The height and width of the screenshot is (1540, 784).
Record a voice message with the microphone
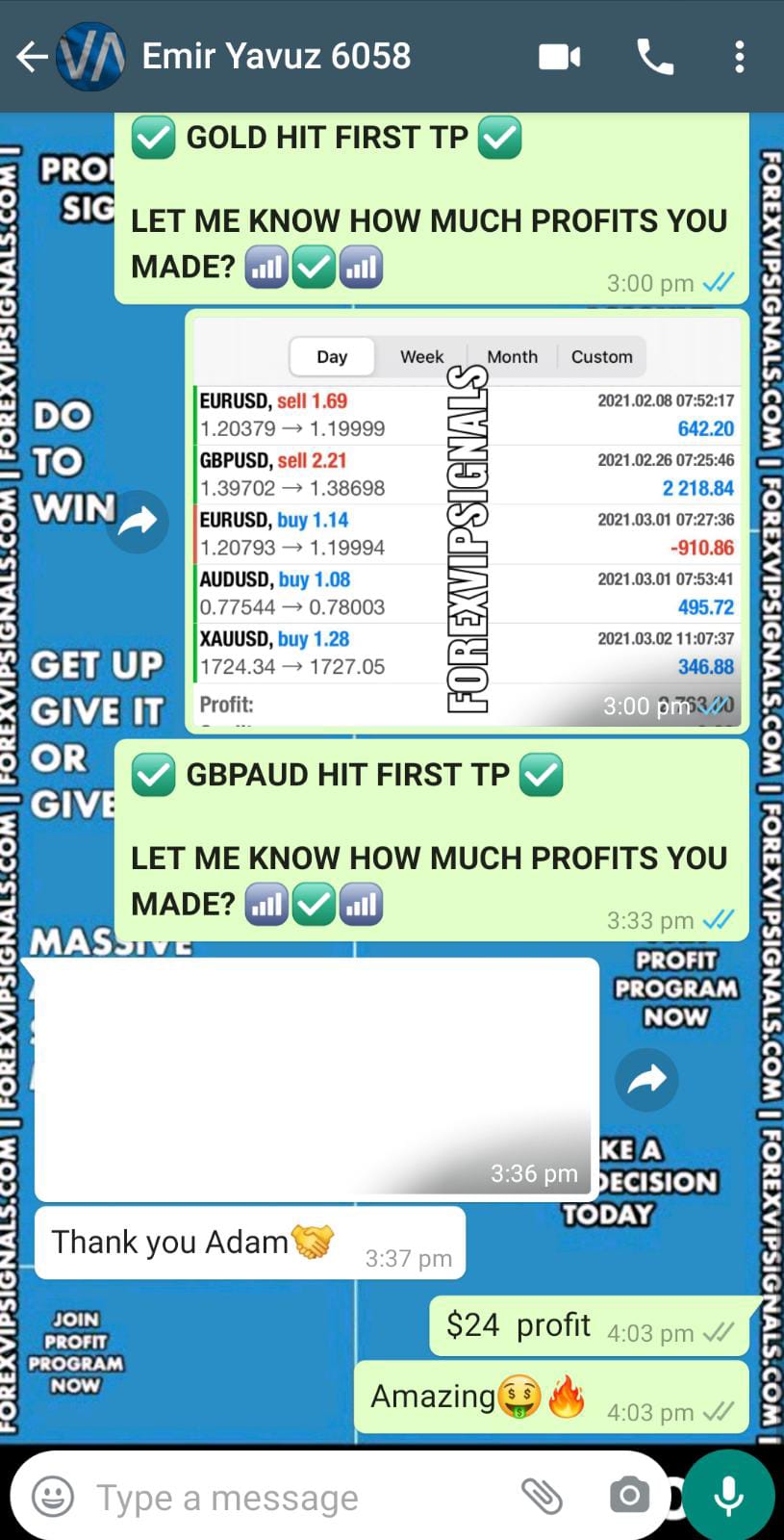point(728,1496)
